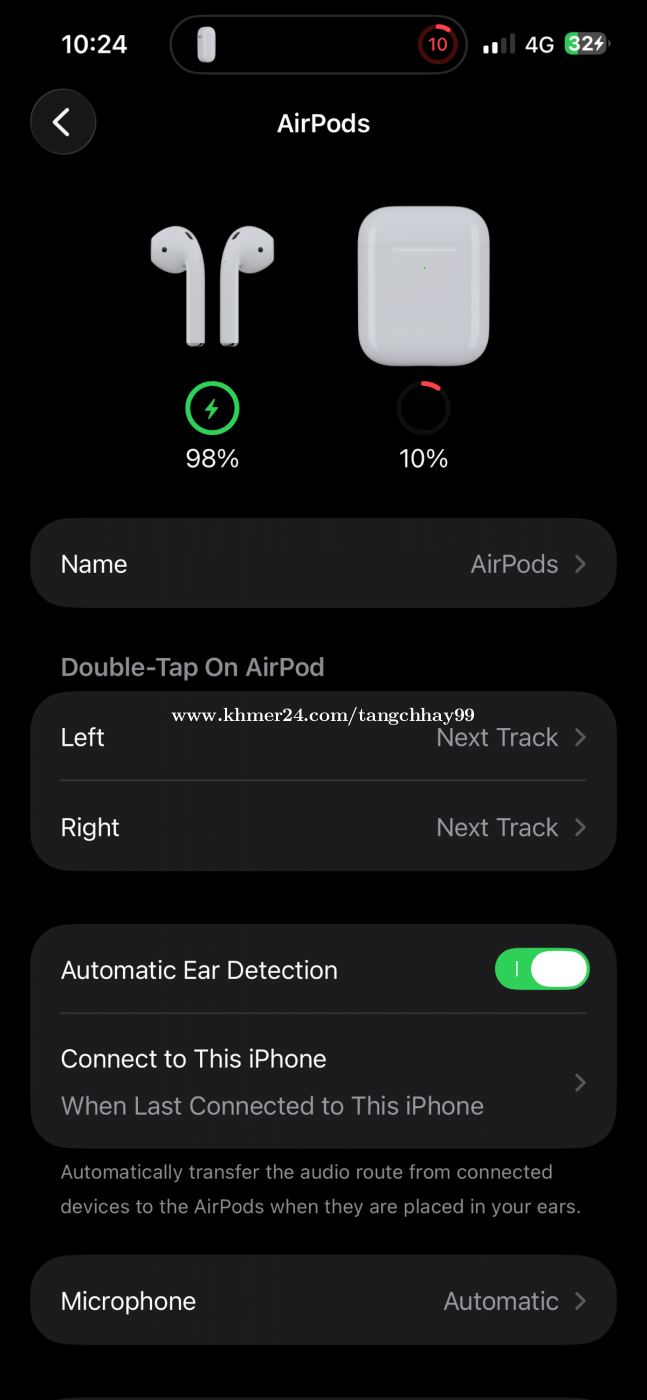Open the Microphone setting
The image size is (647, 1400).
point(323,1301)
